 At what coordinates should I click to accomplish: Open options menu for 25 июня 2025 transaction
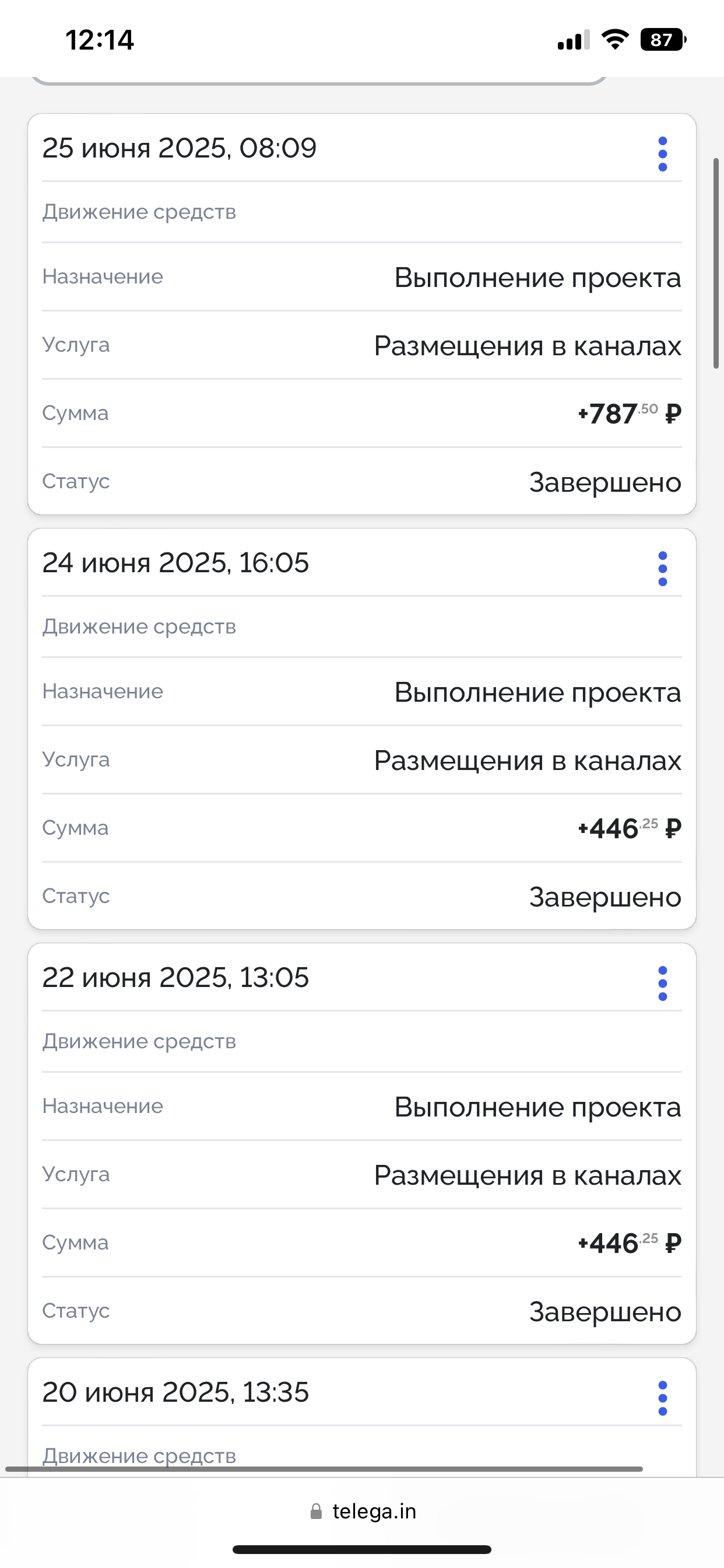click(x=663, y=154)
